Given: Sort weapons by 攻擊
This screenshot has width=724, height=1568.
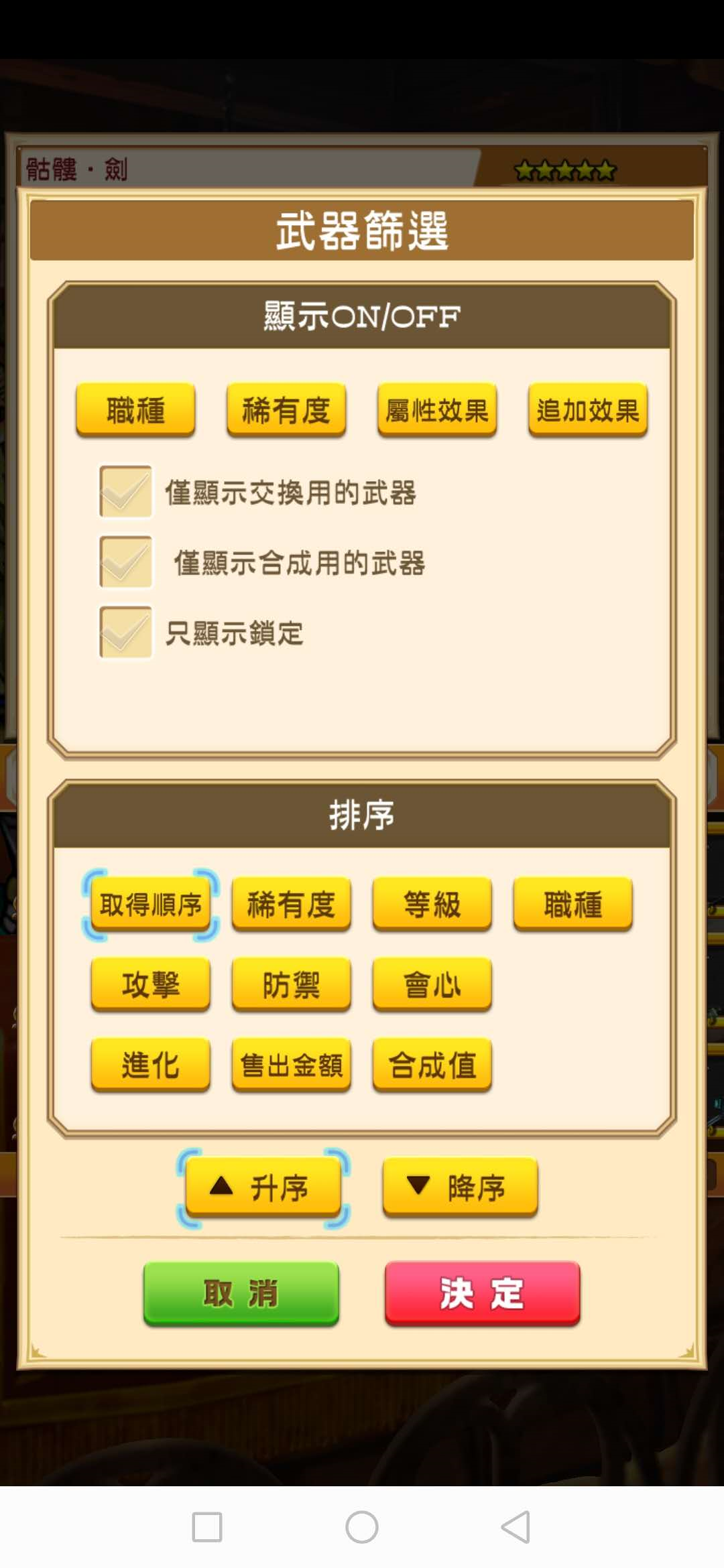Looking at the screenshot, I should pos(151,984).
